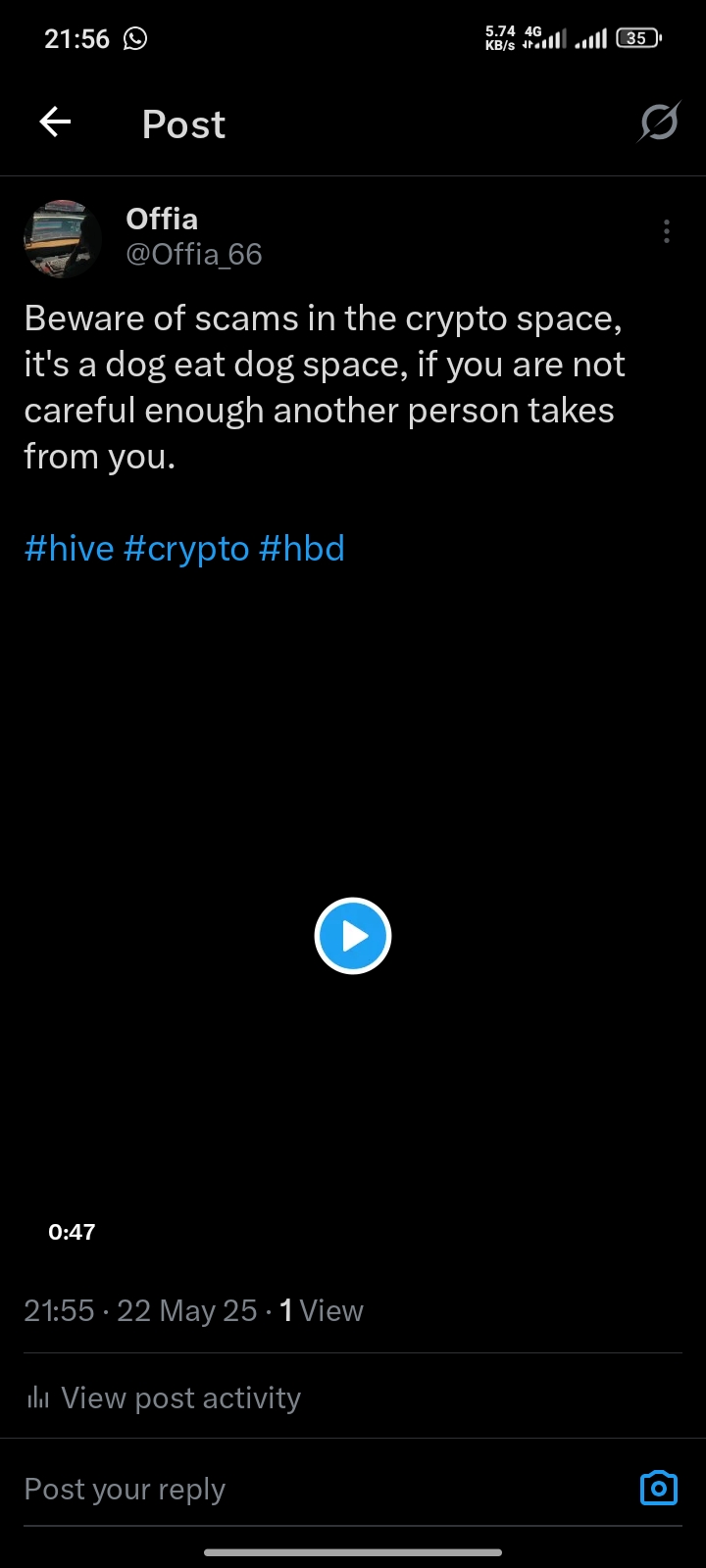Open the #hbd hashtag
Screen dimensions: 706x1568
(x=302, y=548)
